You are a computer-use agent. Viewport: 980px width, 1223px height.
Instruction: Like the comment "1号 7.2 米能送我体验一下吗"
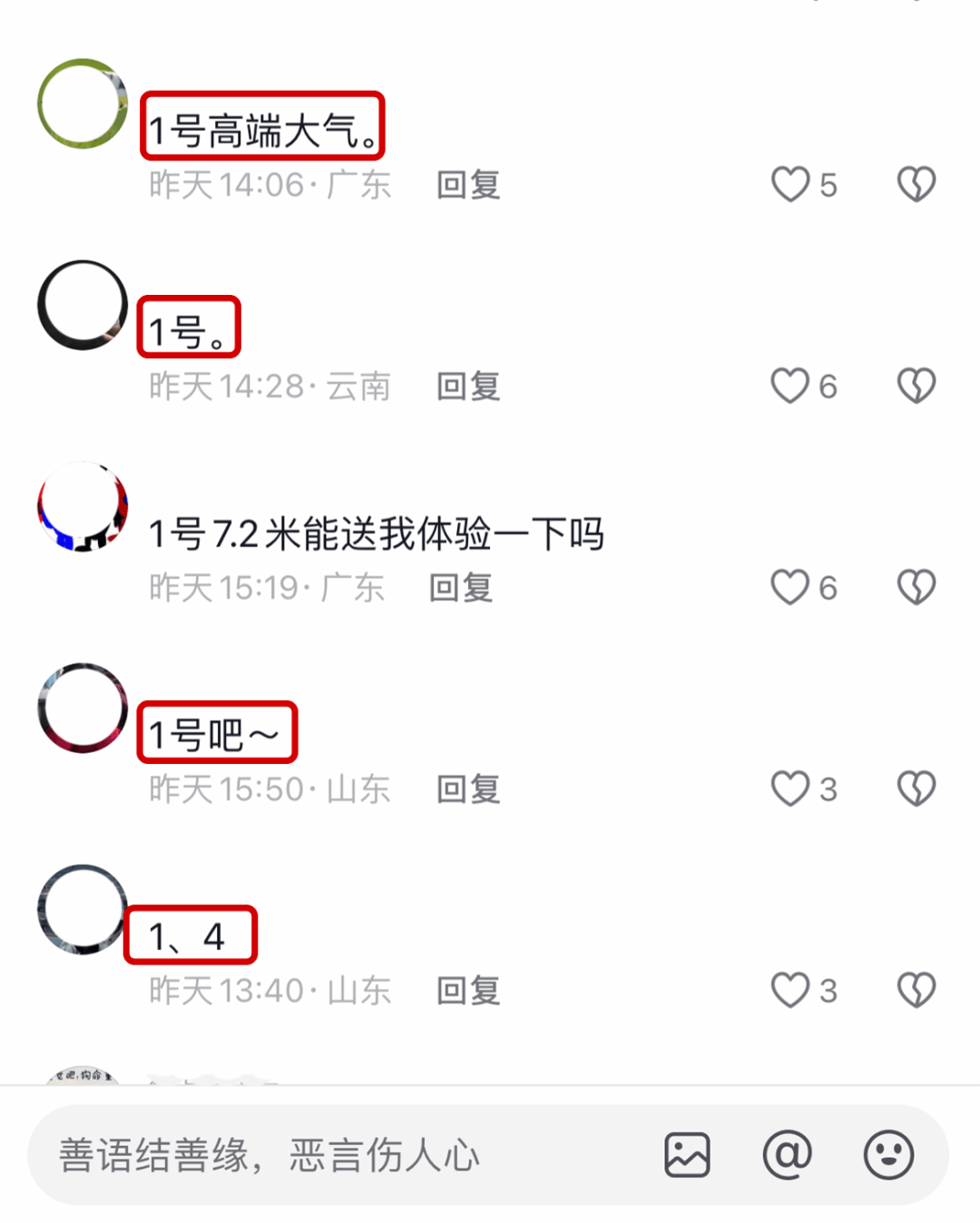[x=790, y=588]
